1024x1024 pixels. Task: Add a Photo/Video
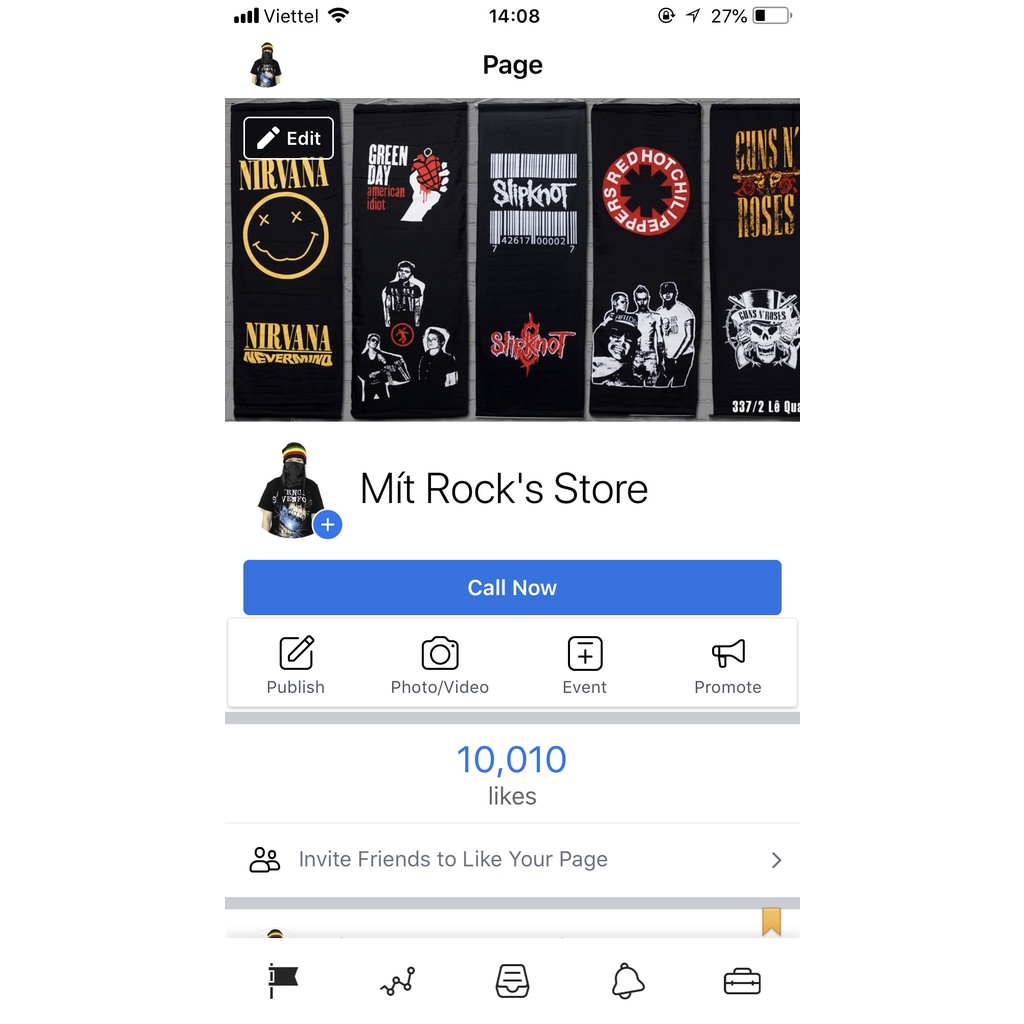440,665
